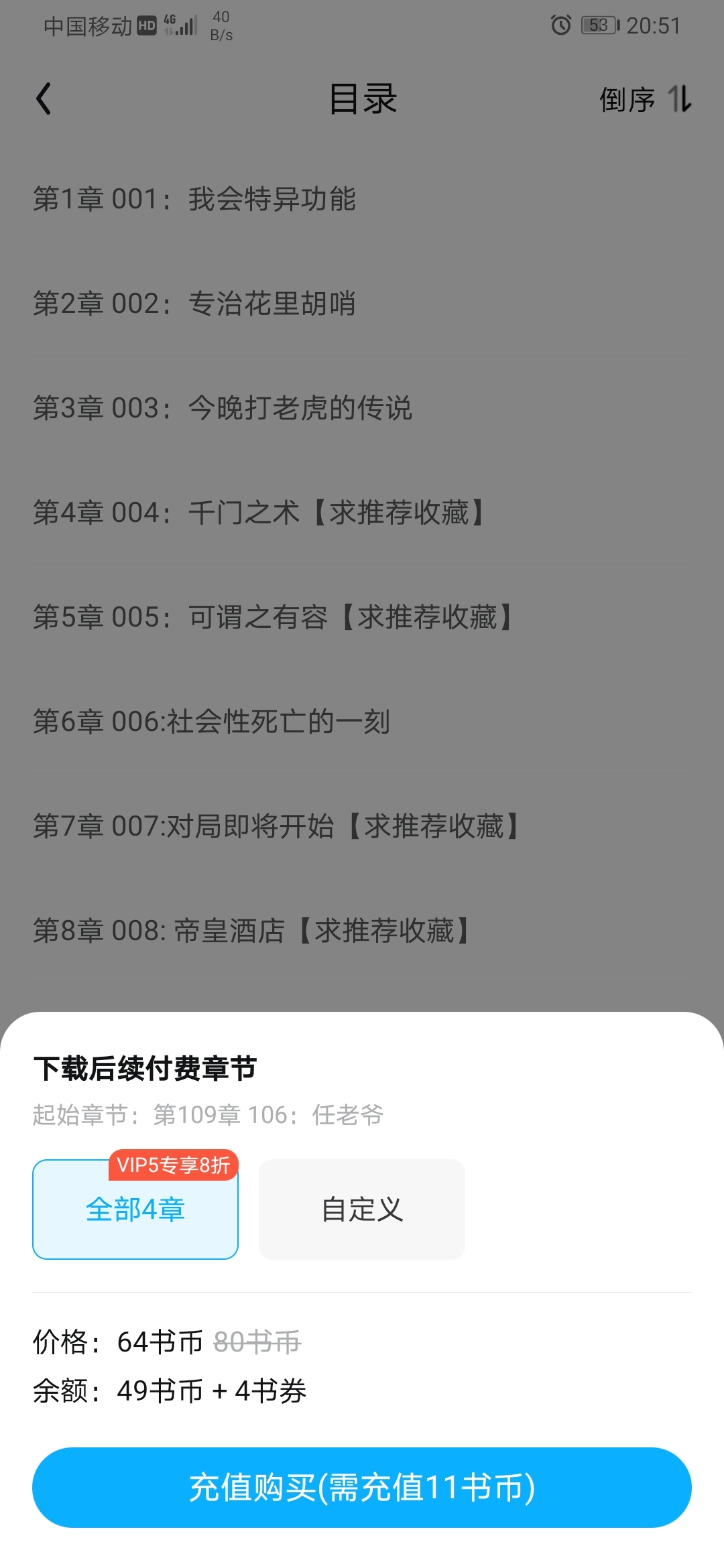The width and height of the screenshot is (724, 1568).
Task: Select the 全部4章 download option
Action: [x=135, y=1210]
